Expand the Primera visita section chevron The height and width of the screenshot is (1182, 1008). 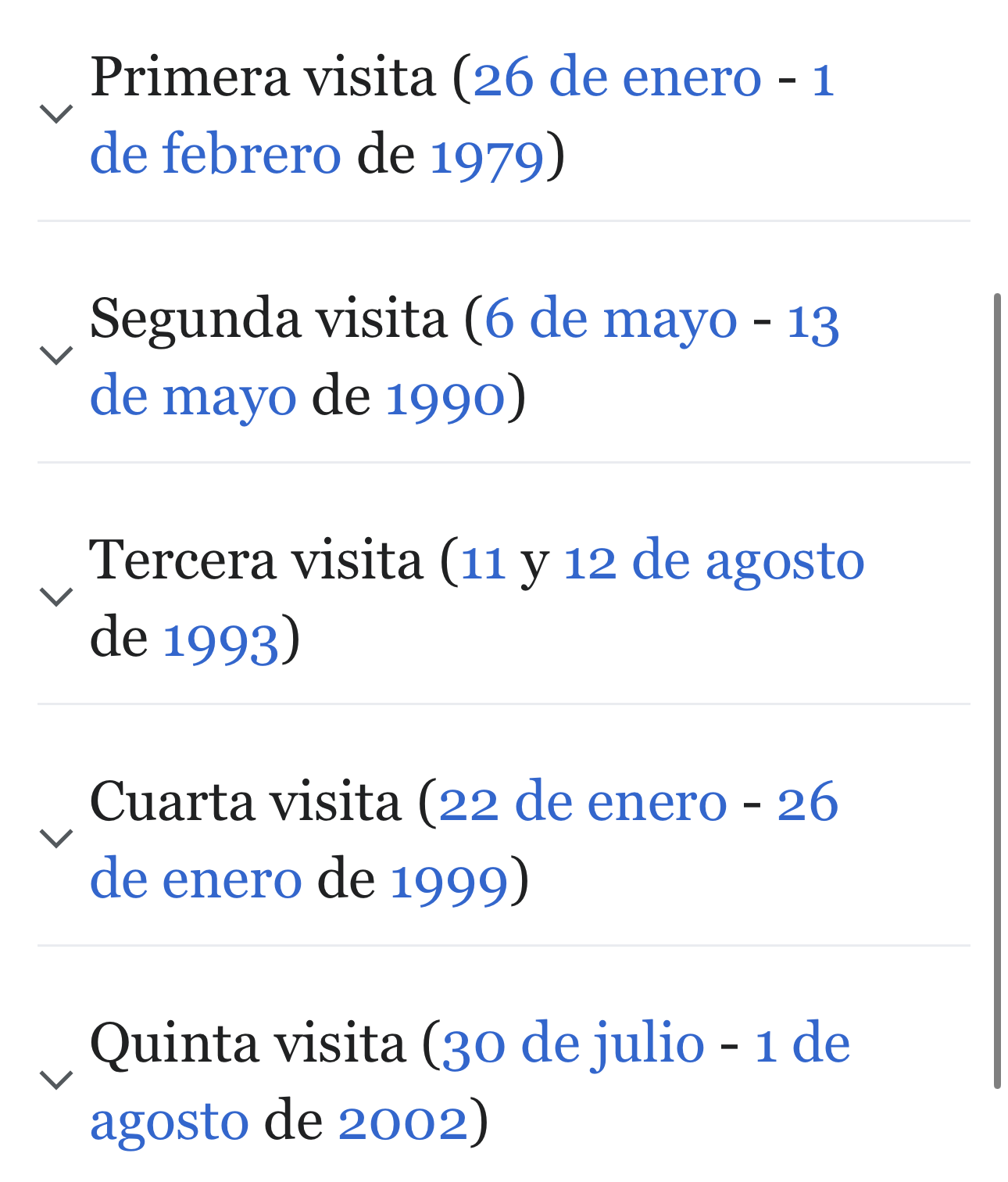click(56, 114)
